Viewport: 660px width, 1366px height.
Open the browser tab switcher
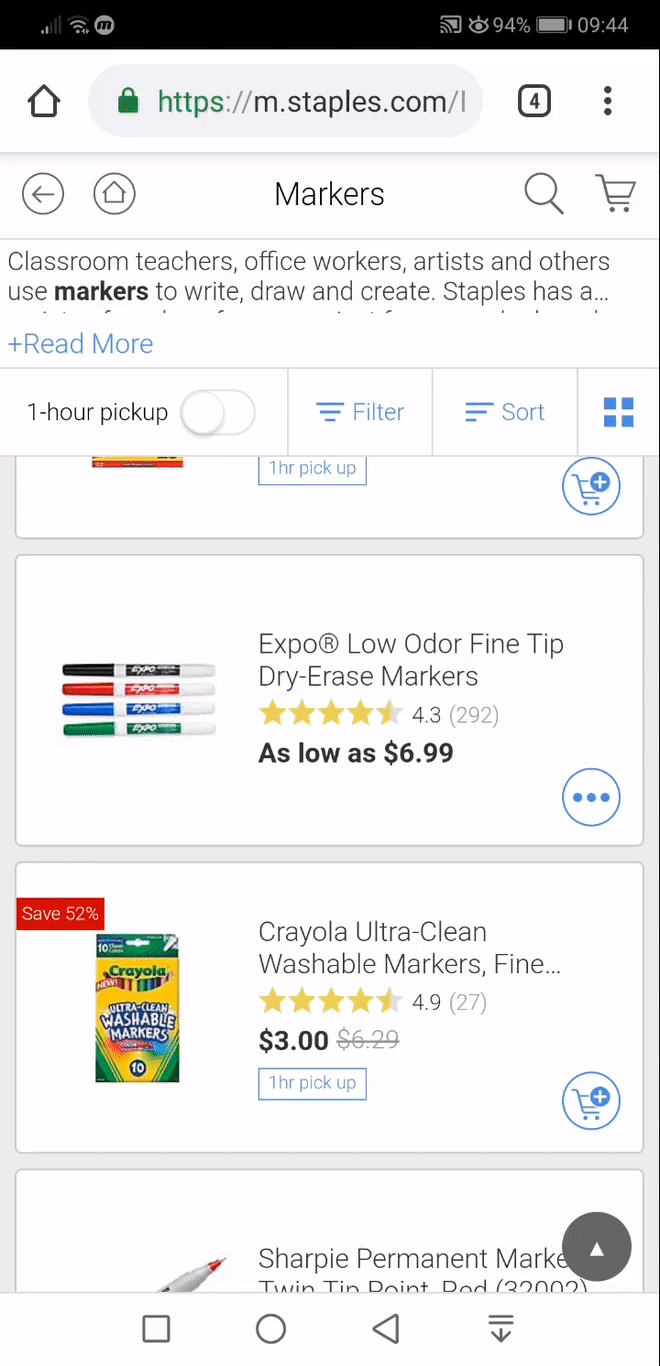534,101
